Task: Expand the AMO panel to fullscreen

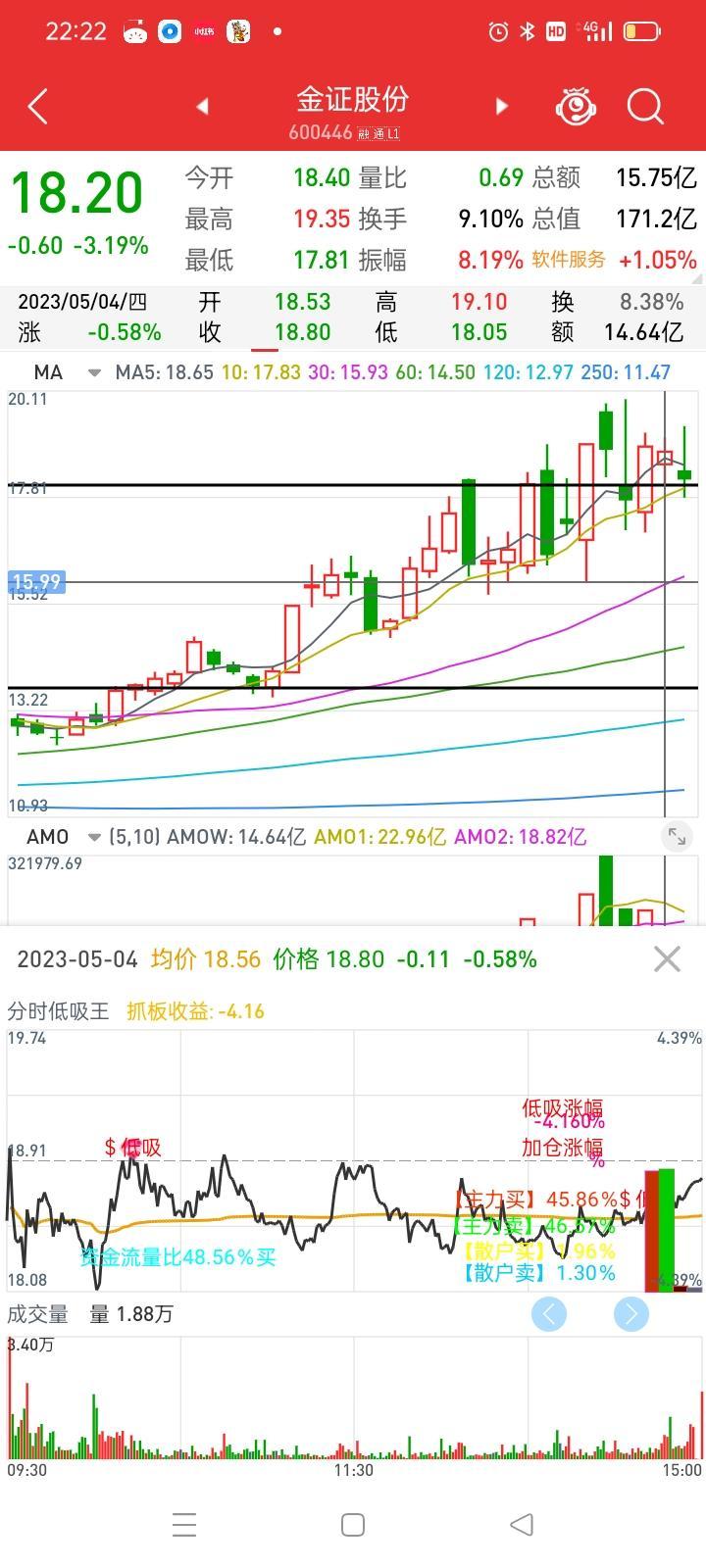Action: [x=676, y=836]
